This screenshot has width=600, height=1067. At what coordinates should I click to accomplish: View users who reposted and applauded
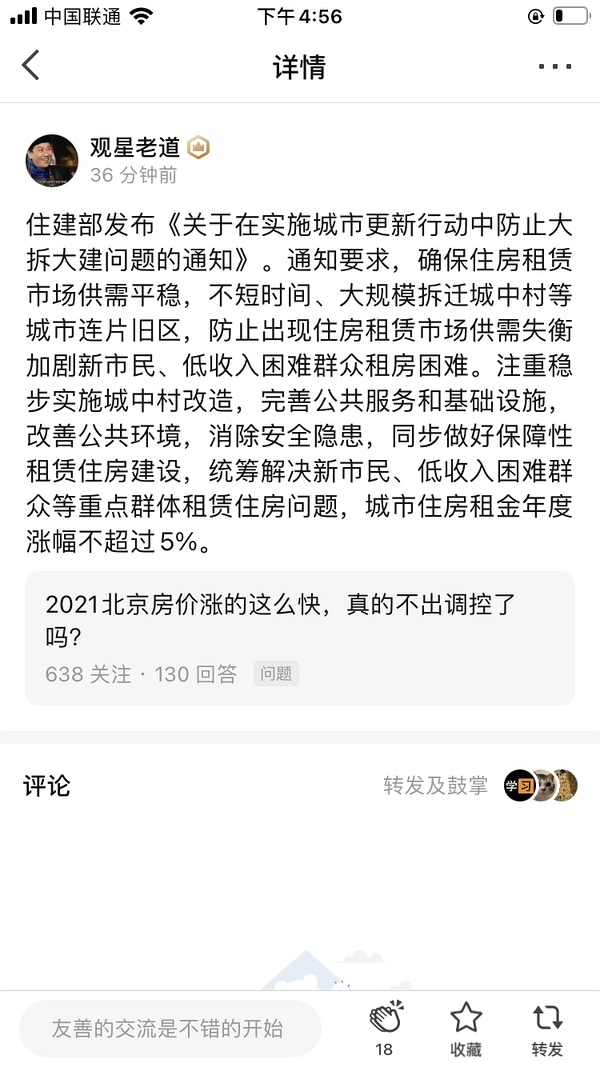pos(480,786)
